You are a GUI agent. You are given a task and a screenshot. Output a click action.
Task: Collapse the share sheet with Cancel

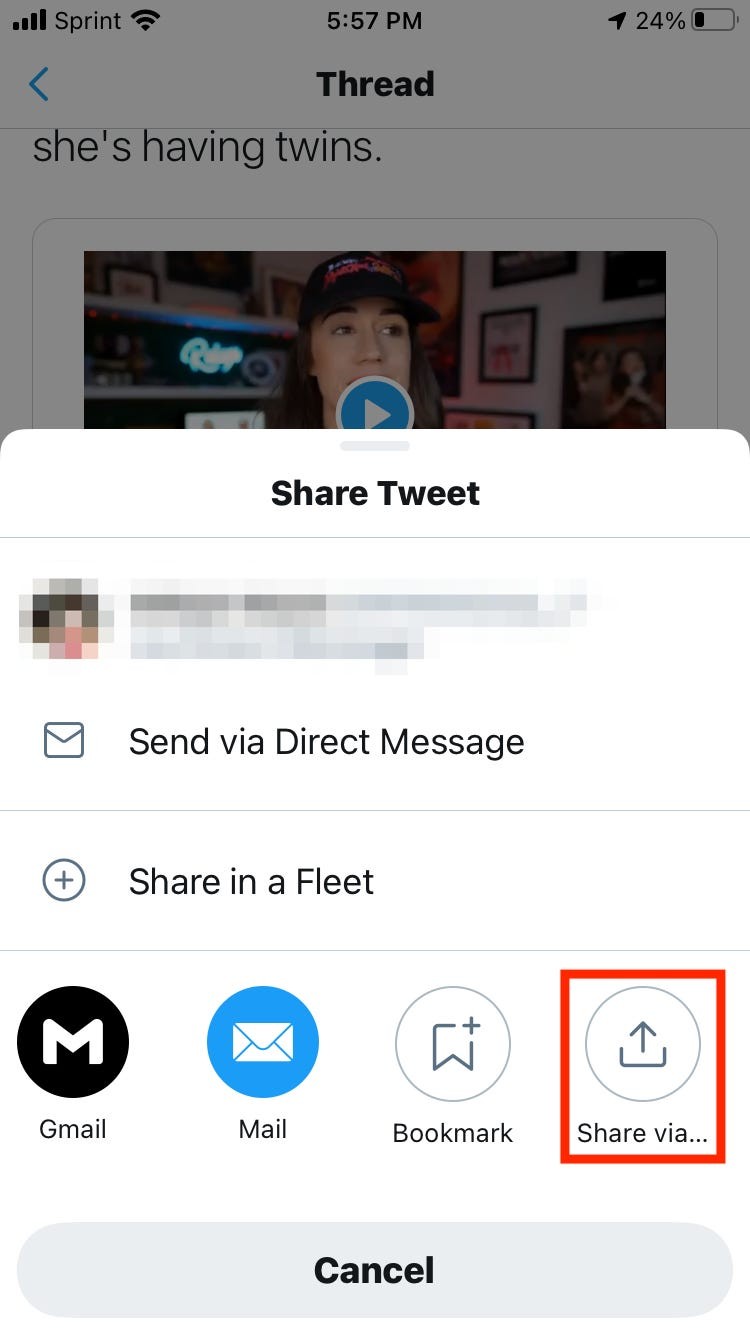[x=374, y=1269]
